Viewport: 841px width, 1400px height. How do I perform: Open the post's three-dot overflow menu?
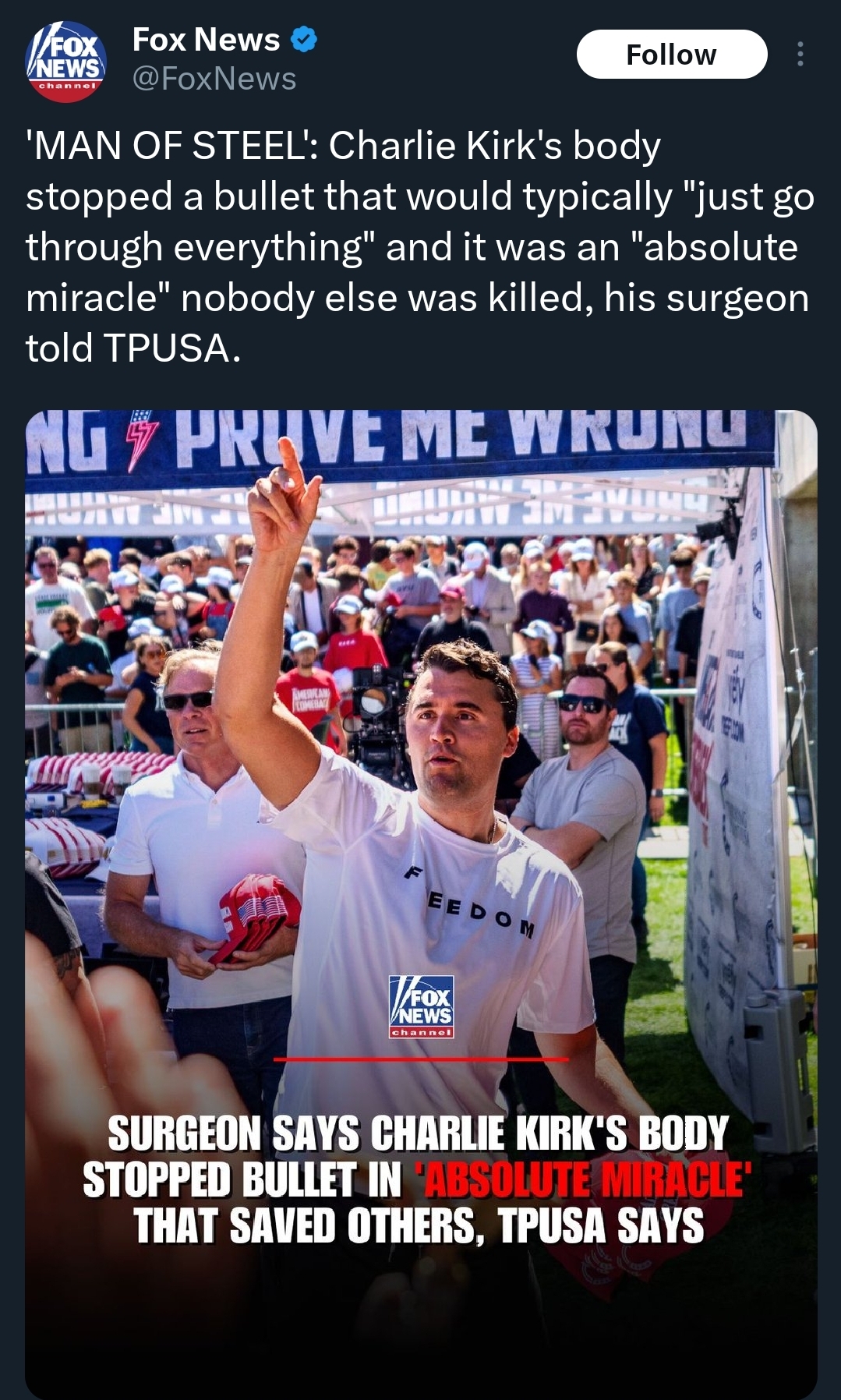800,55
